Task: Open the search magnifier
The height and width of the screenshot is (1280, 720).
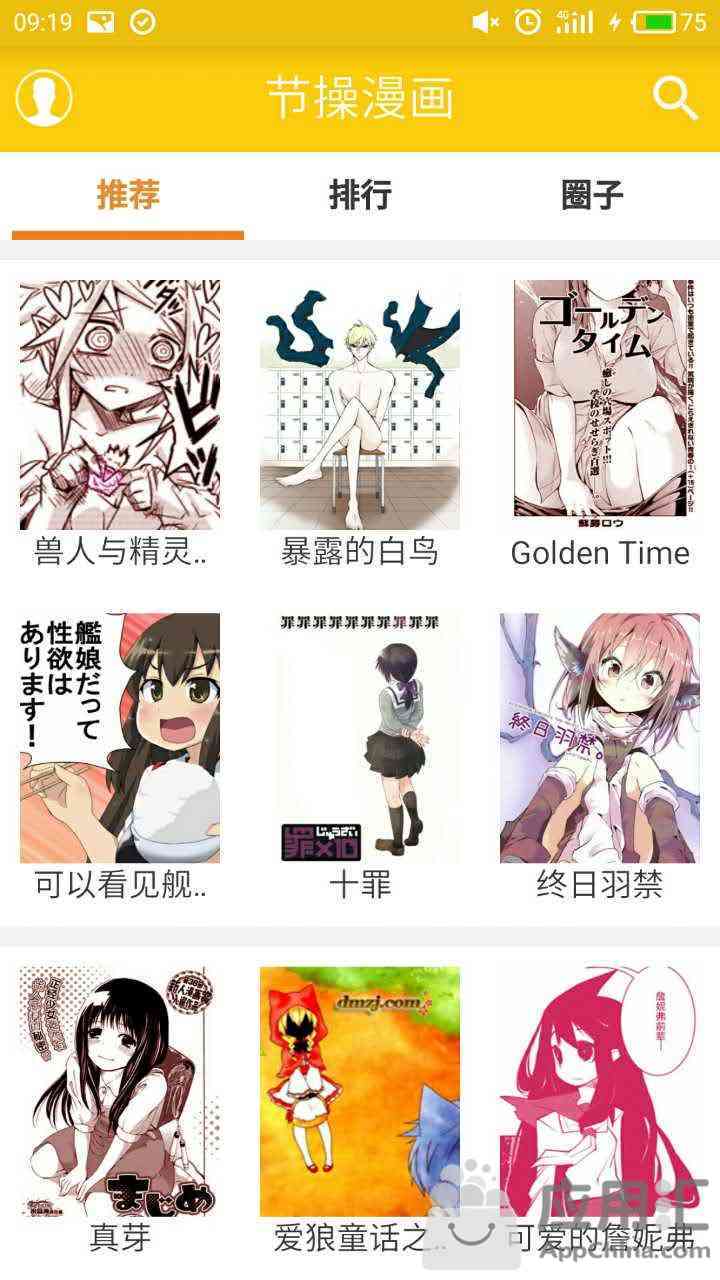Action: pos(675,98)
